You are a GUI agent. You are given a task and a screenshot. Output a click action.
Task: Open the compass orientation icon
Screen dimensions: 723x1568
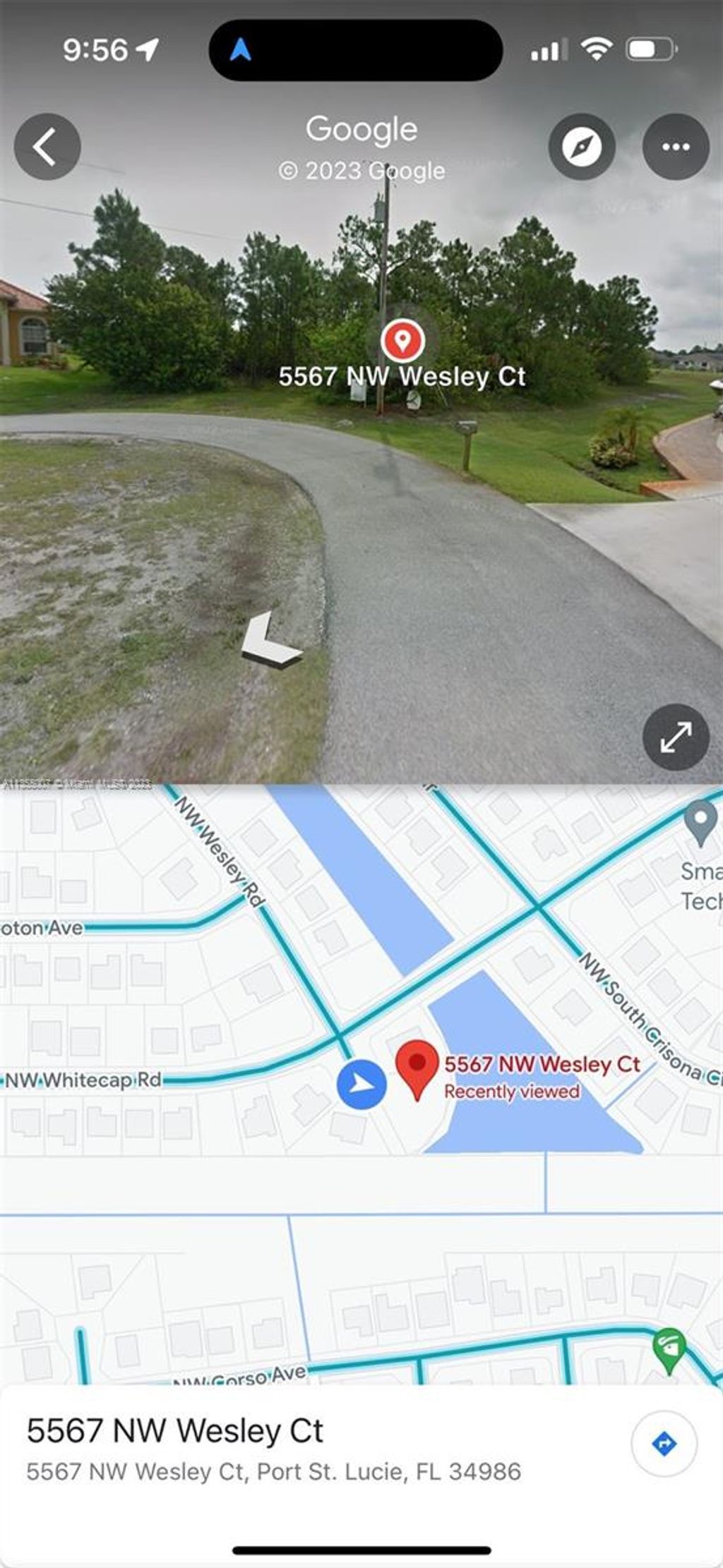pyautogui.click(x=581, y=148)
